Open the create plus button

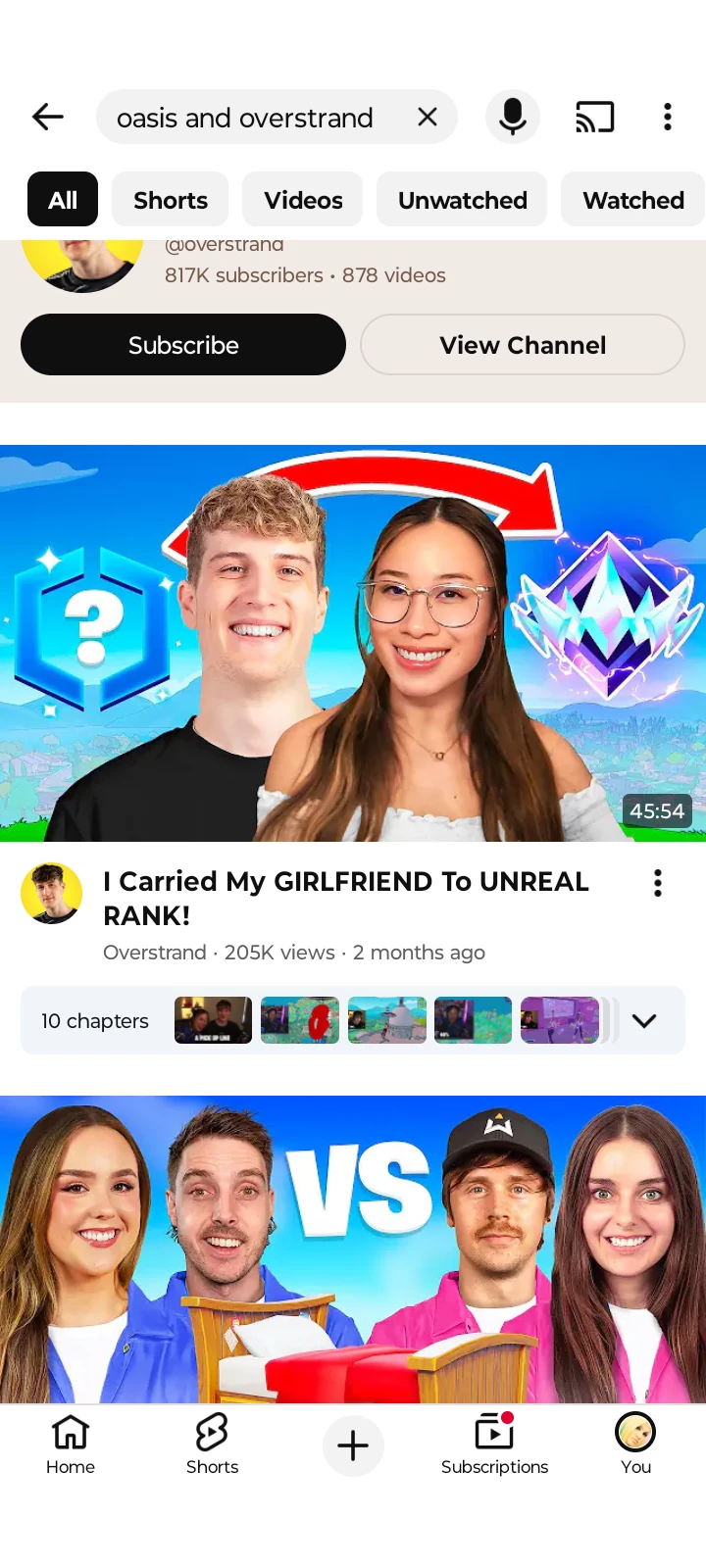353,1445
